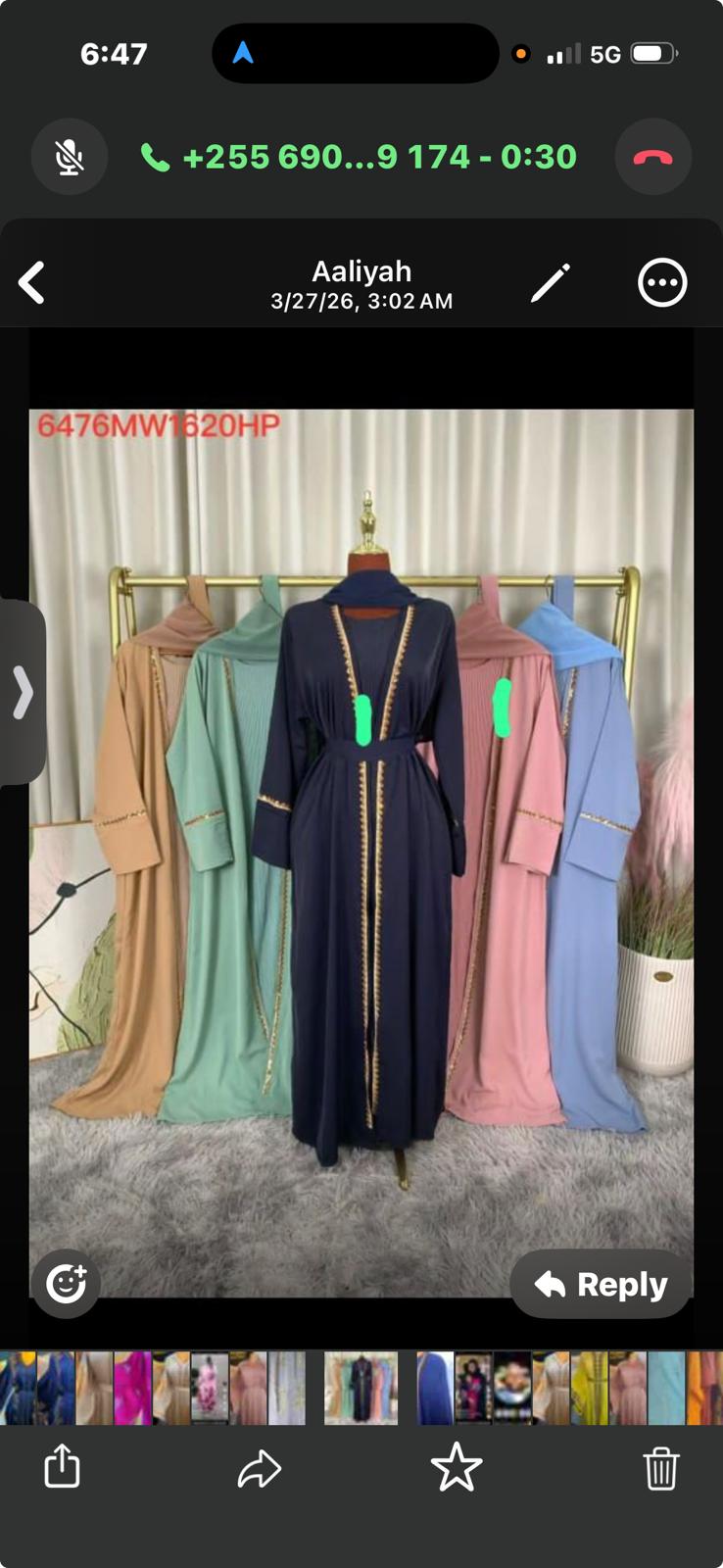Share the photo via share sheet

coord(62,1467)
